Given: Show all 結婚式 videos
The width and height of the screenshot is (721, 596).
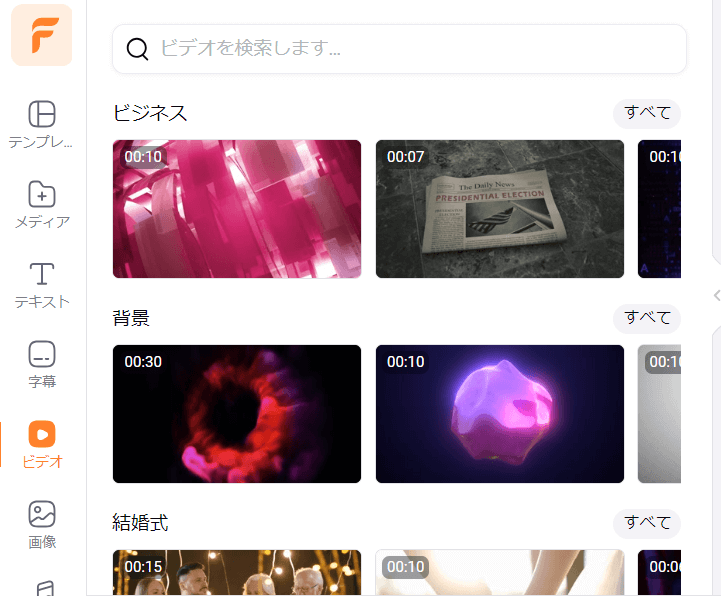Looking at the screenshot, I should coord(647,523).
